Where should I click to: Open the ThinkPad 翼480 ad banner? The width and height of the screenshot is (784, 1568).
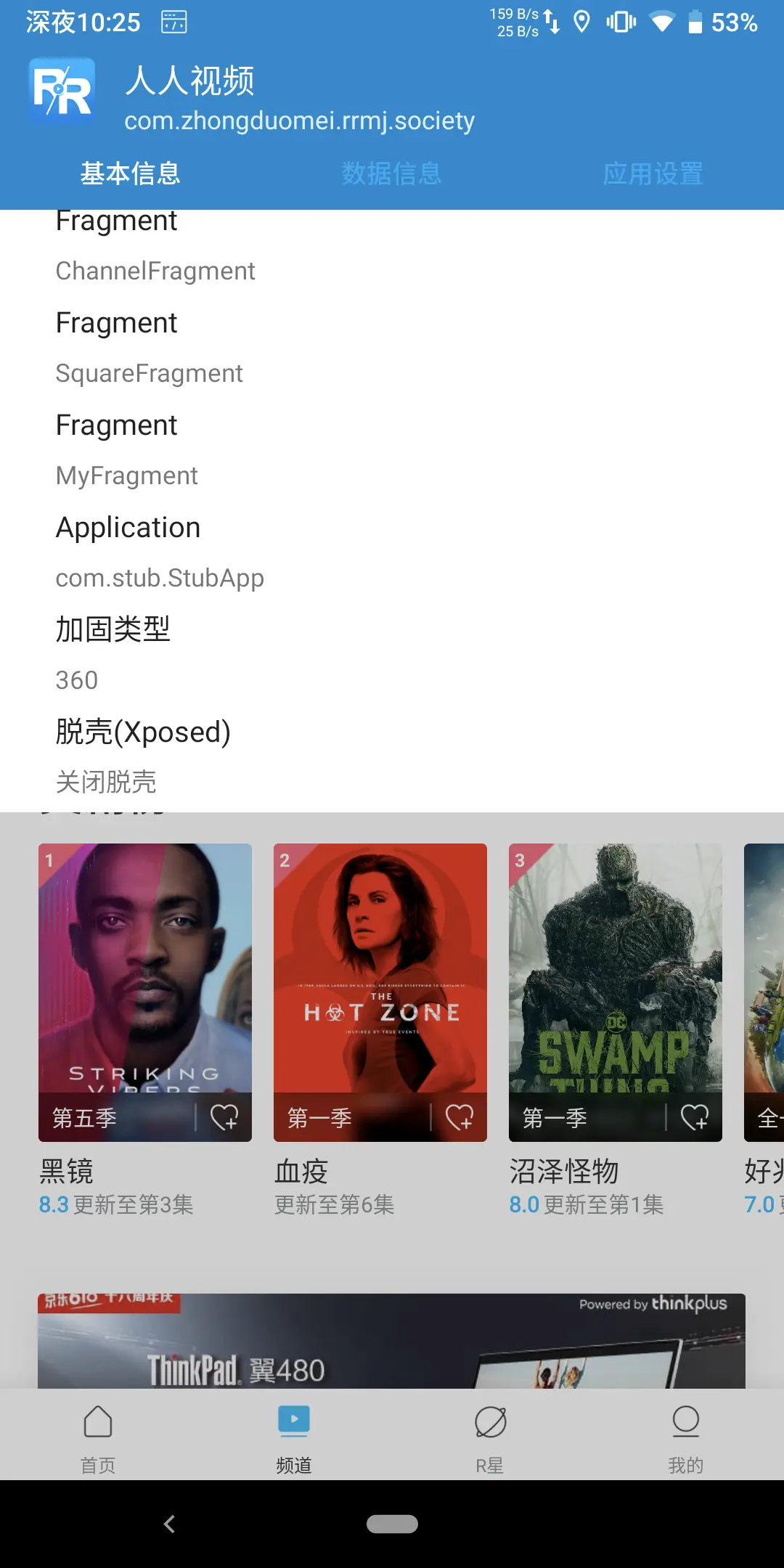[391, 1342]
